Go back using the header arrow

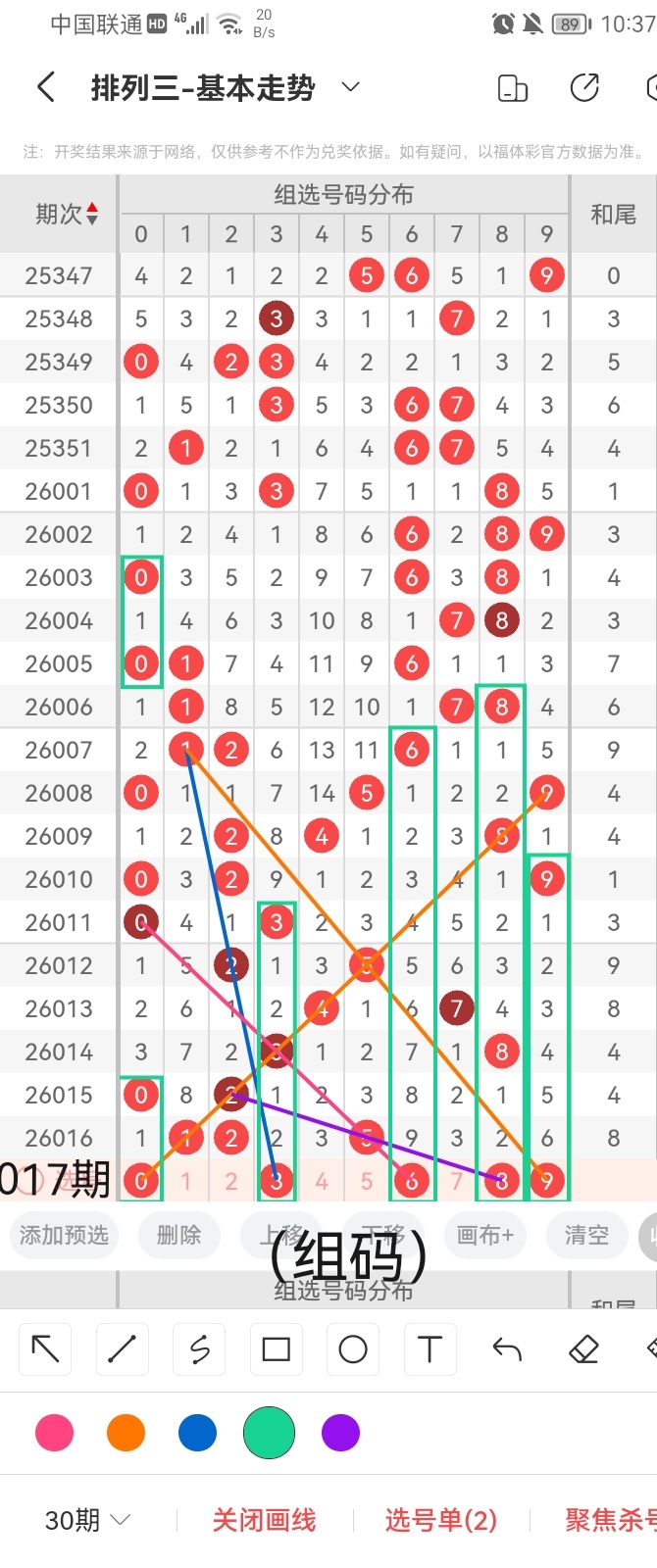point(46,87)
